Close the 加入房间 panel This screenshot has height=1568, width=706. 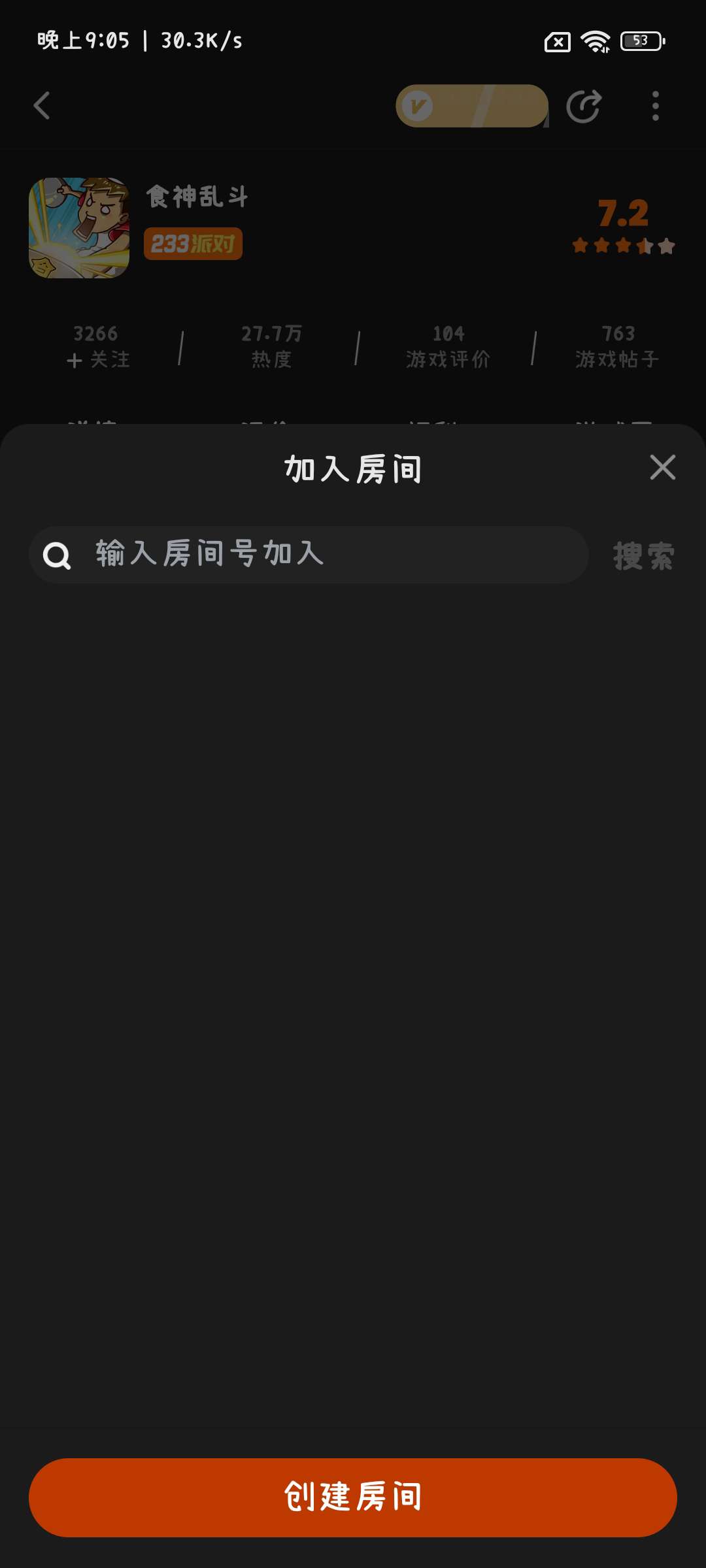[662, 468]
